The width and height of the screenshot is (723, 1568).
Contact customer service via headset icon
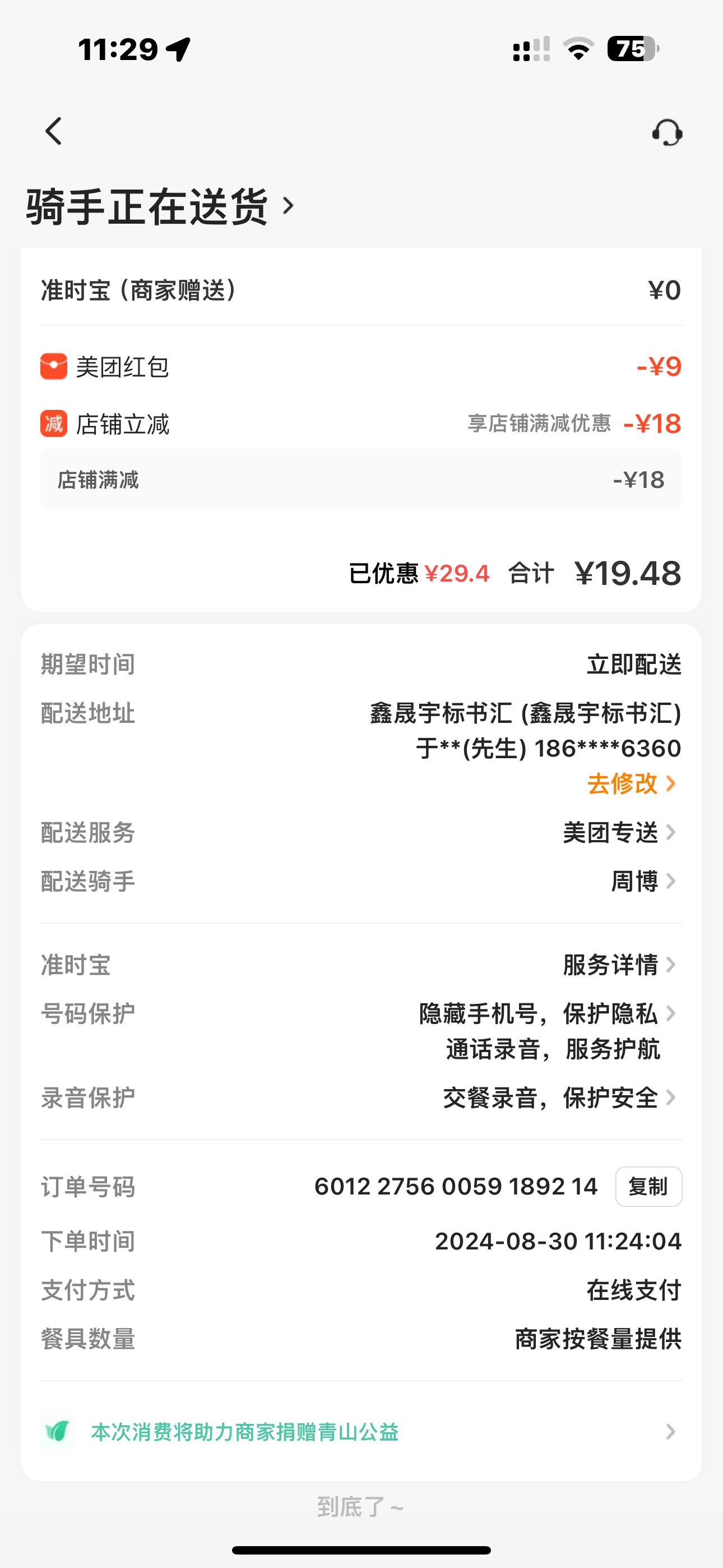(666, 132)
